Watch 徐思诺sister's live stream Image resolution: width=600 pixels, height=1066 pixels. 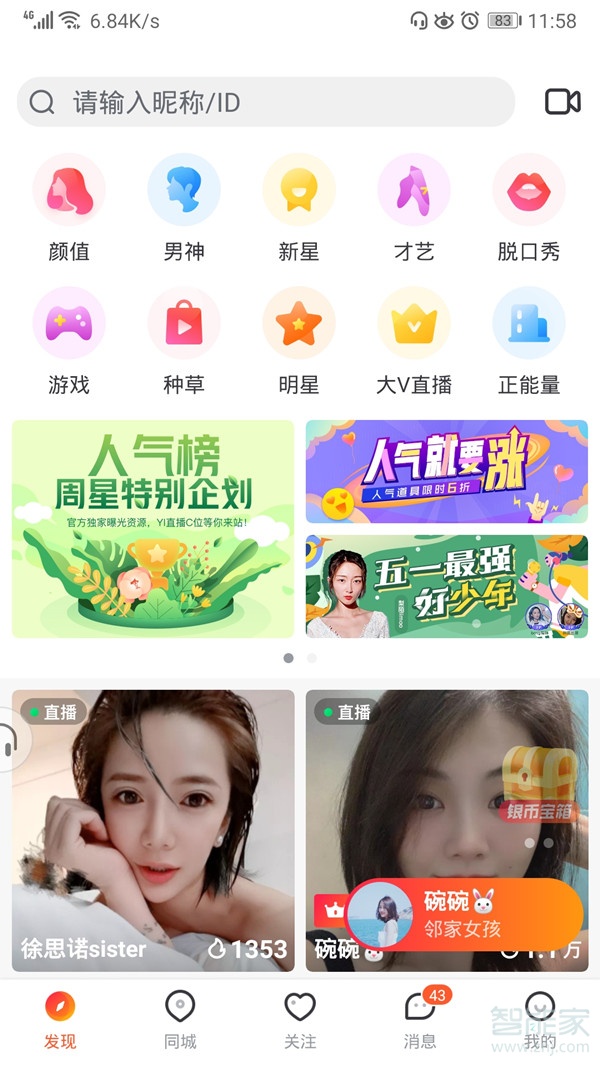153,830
